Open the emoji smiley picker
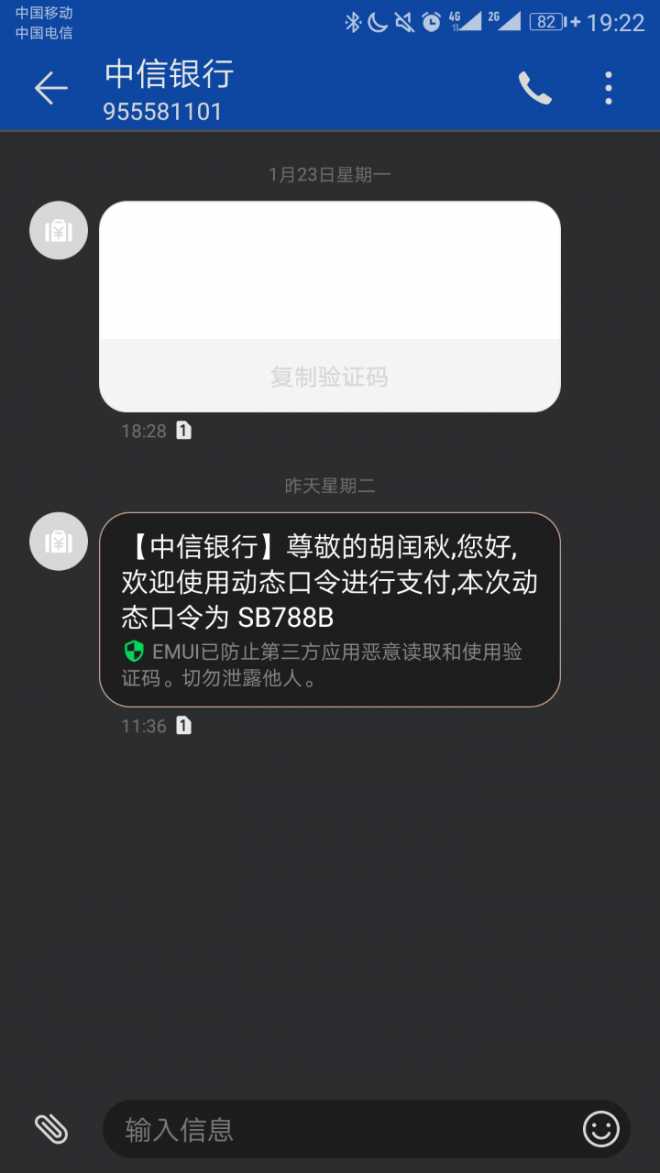This screenshot has height=1173, width=660. coord(601,1129)
